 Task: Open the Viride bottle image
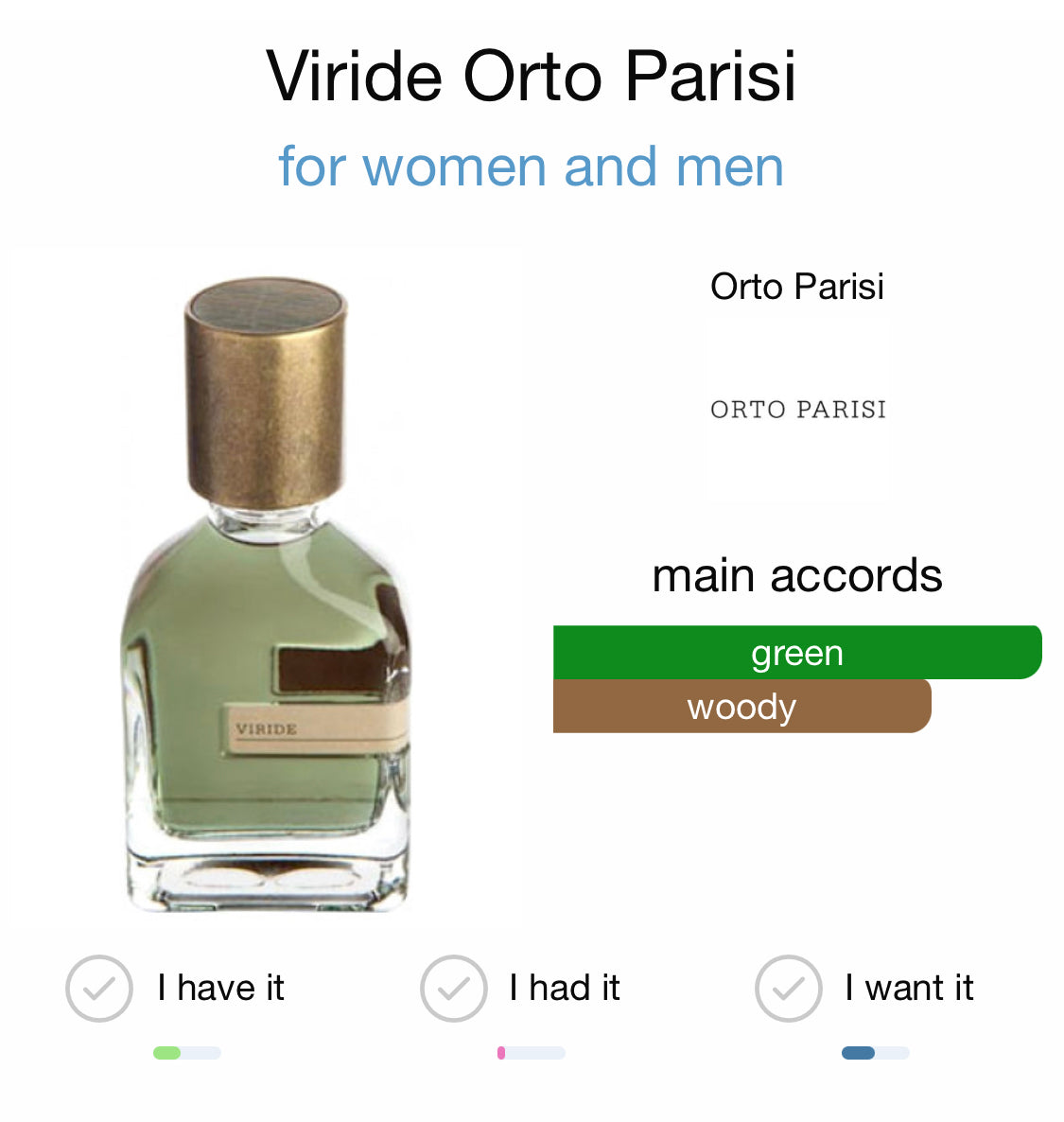pyautogui.click(x=267, y=596)
